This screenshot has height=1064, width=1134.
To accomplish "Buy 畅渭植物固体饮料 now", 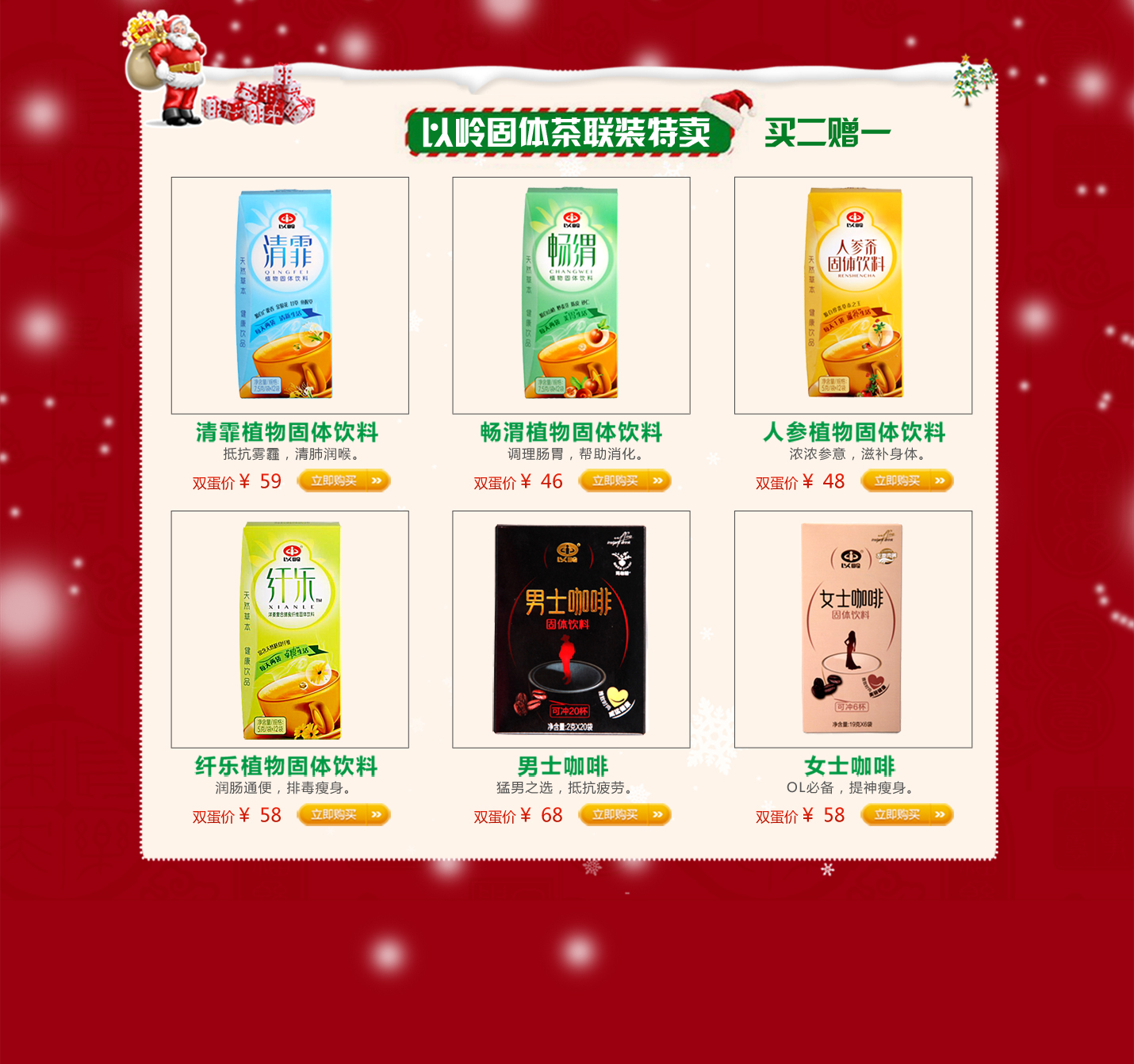I will 625,480.
